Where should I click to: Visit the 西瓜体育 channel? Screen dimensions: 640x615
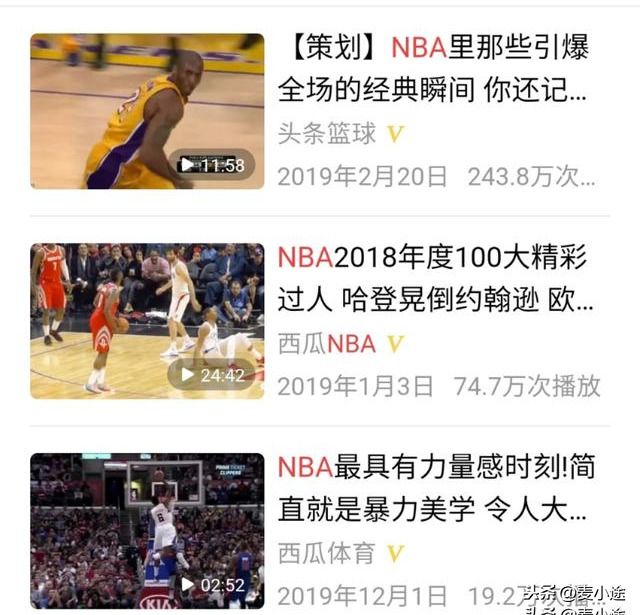tap(326, 553)
